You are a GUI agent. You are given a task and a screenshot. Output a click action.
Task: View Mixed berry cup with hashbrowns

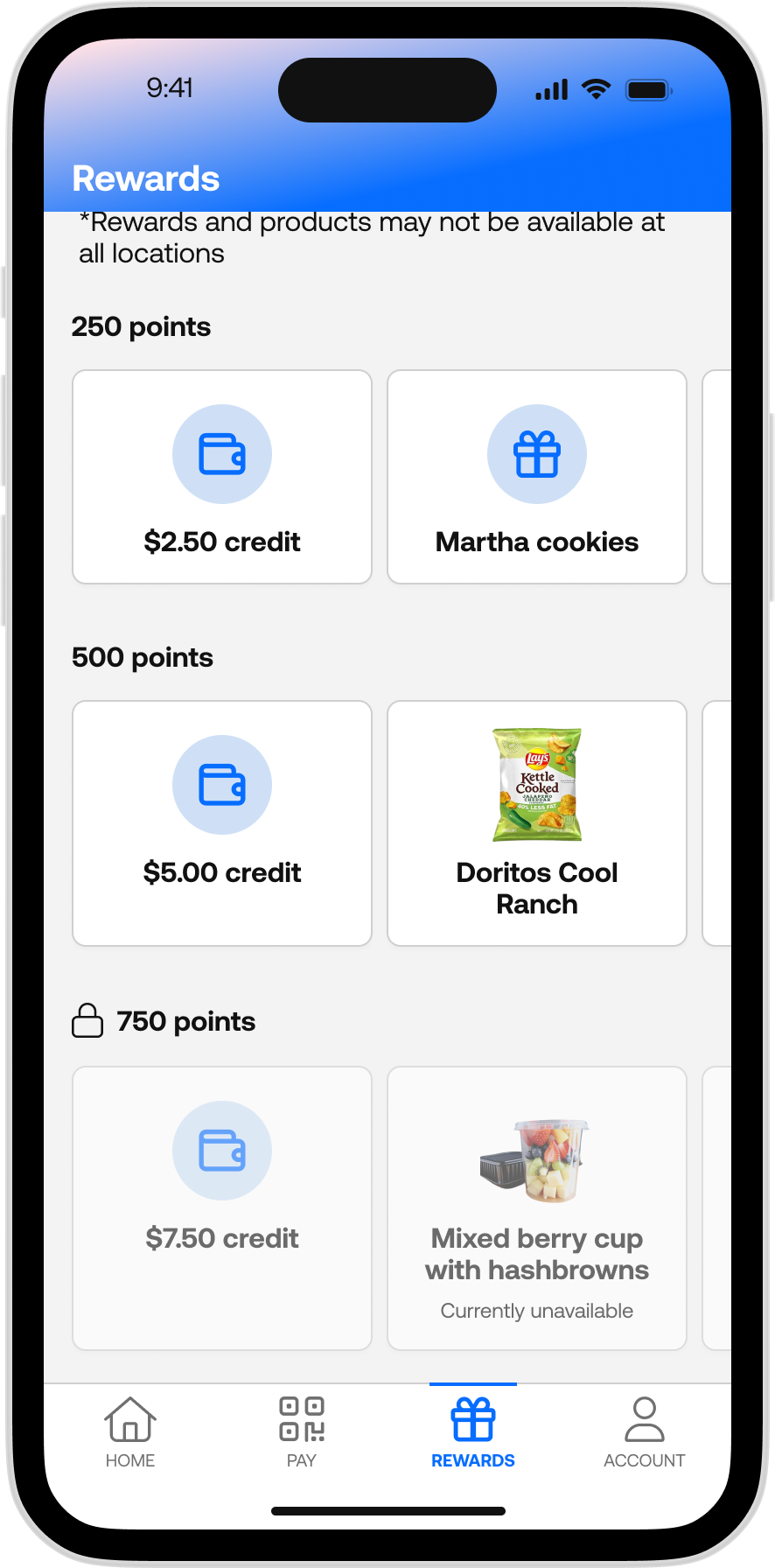(x=536, y=1207)
